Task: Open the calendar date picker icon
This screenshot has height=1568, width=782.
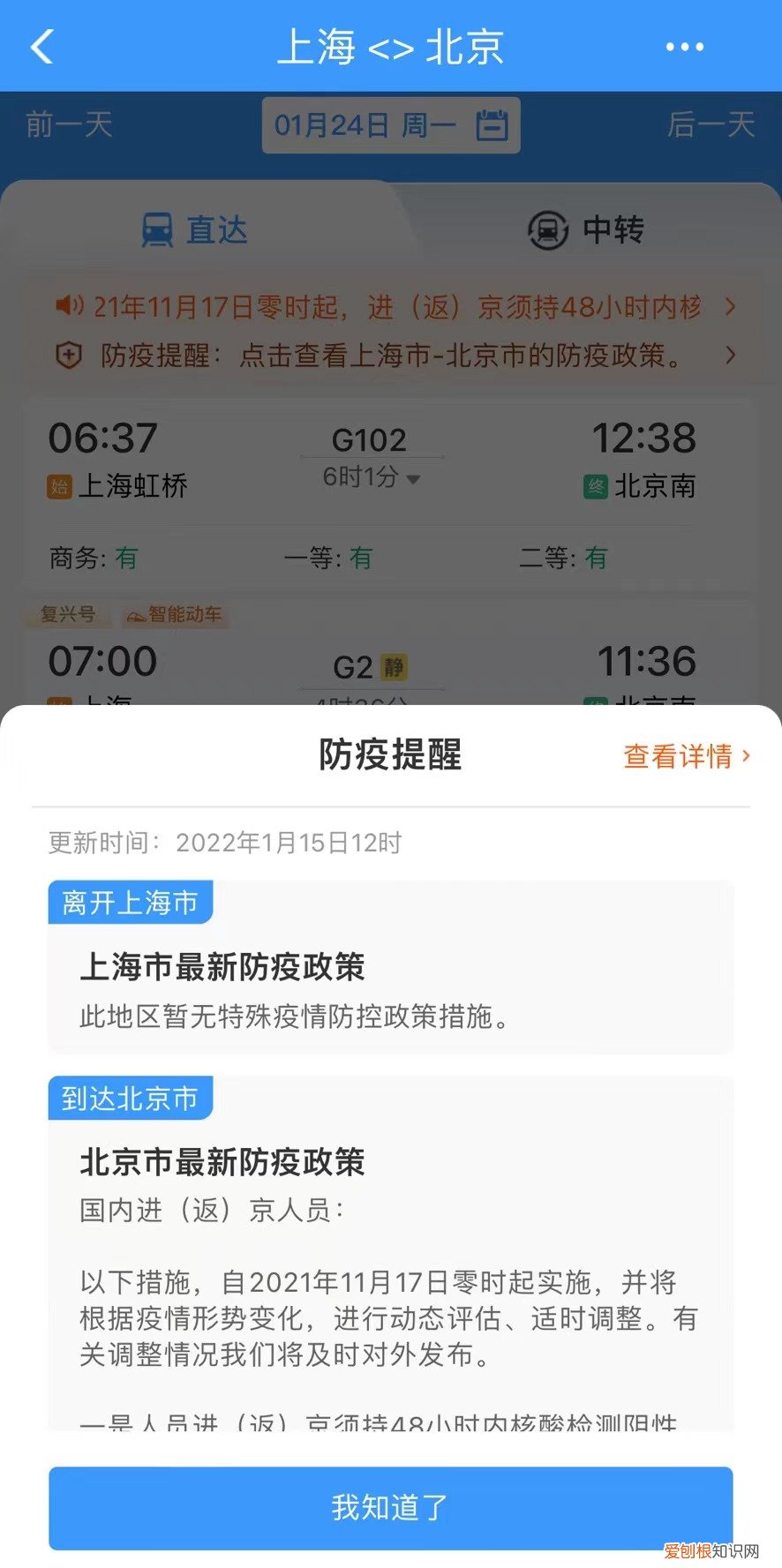Action: click(493, 124)
